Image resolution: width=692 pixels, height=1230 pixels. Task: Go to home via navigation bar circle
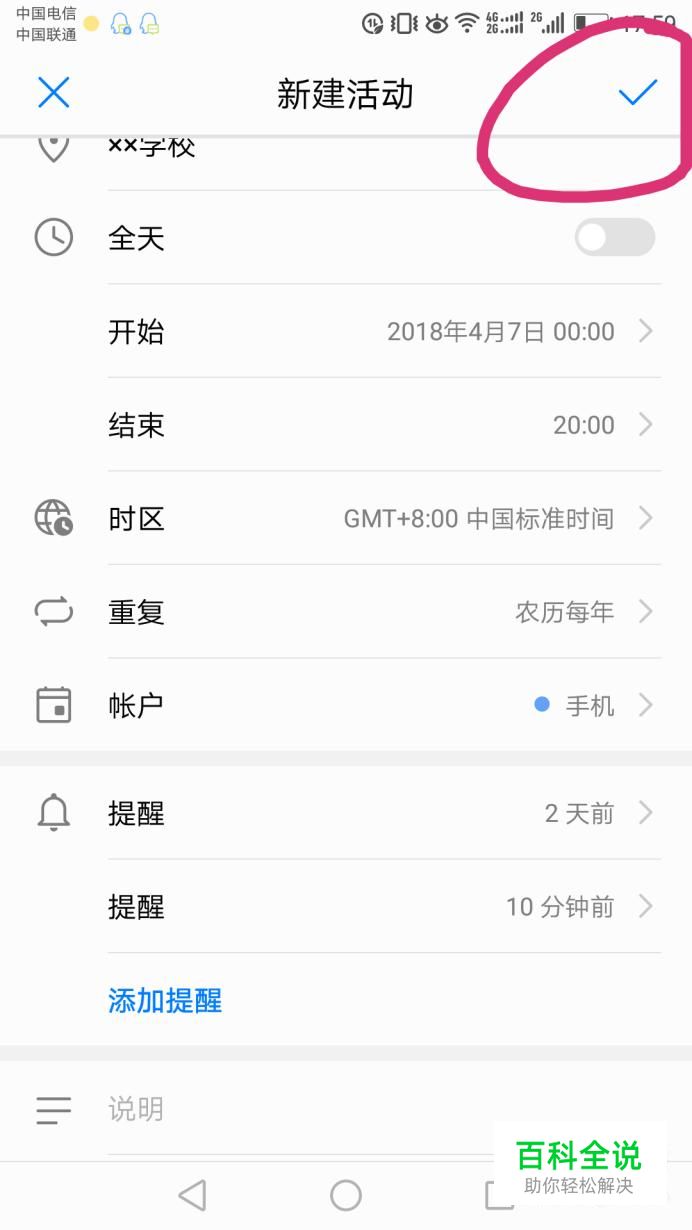point(346,1195)
